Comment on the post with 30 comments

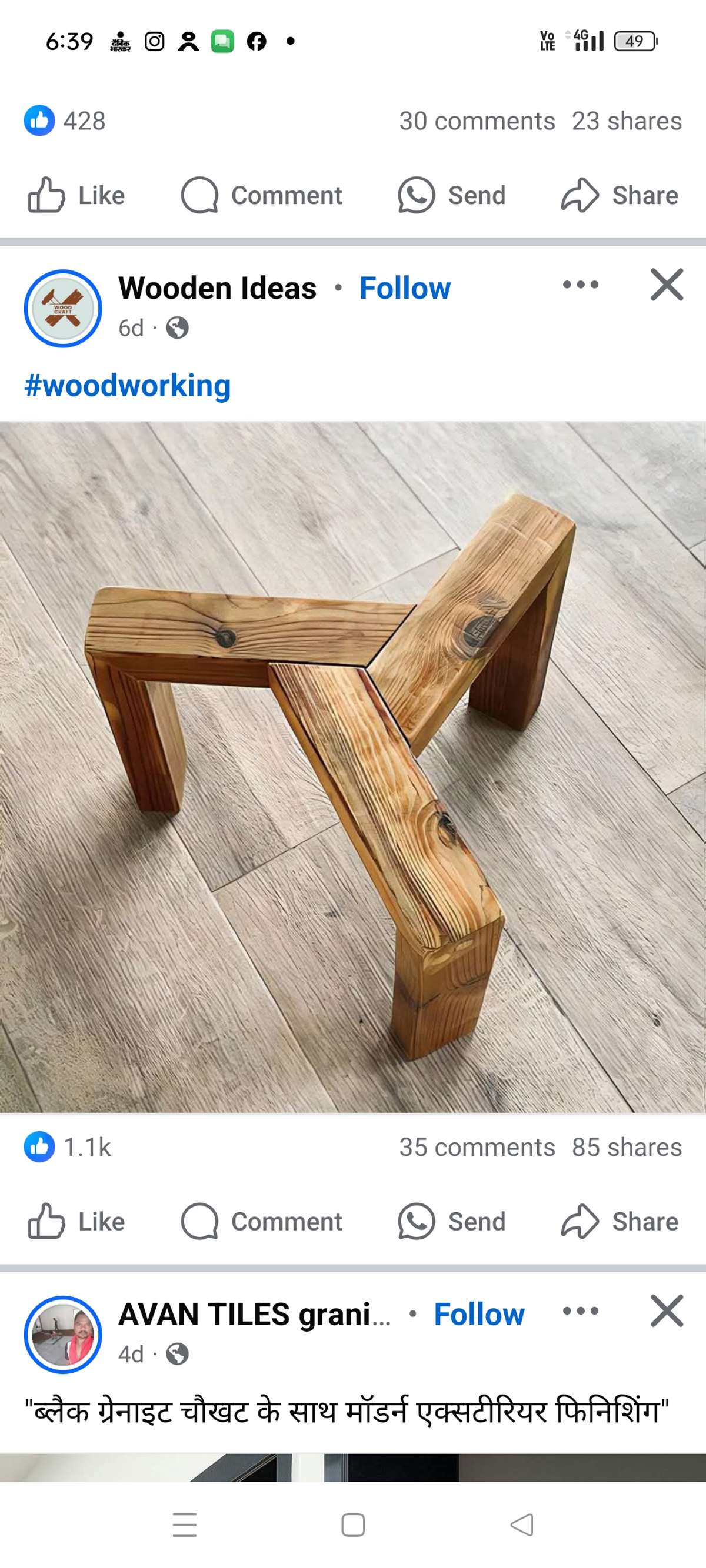[x=262, y=195]
